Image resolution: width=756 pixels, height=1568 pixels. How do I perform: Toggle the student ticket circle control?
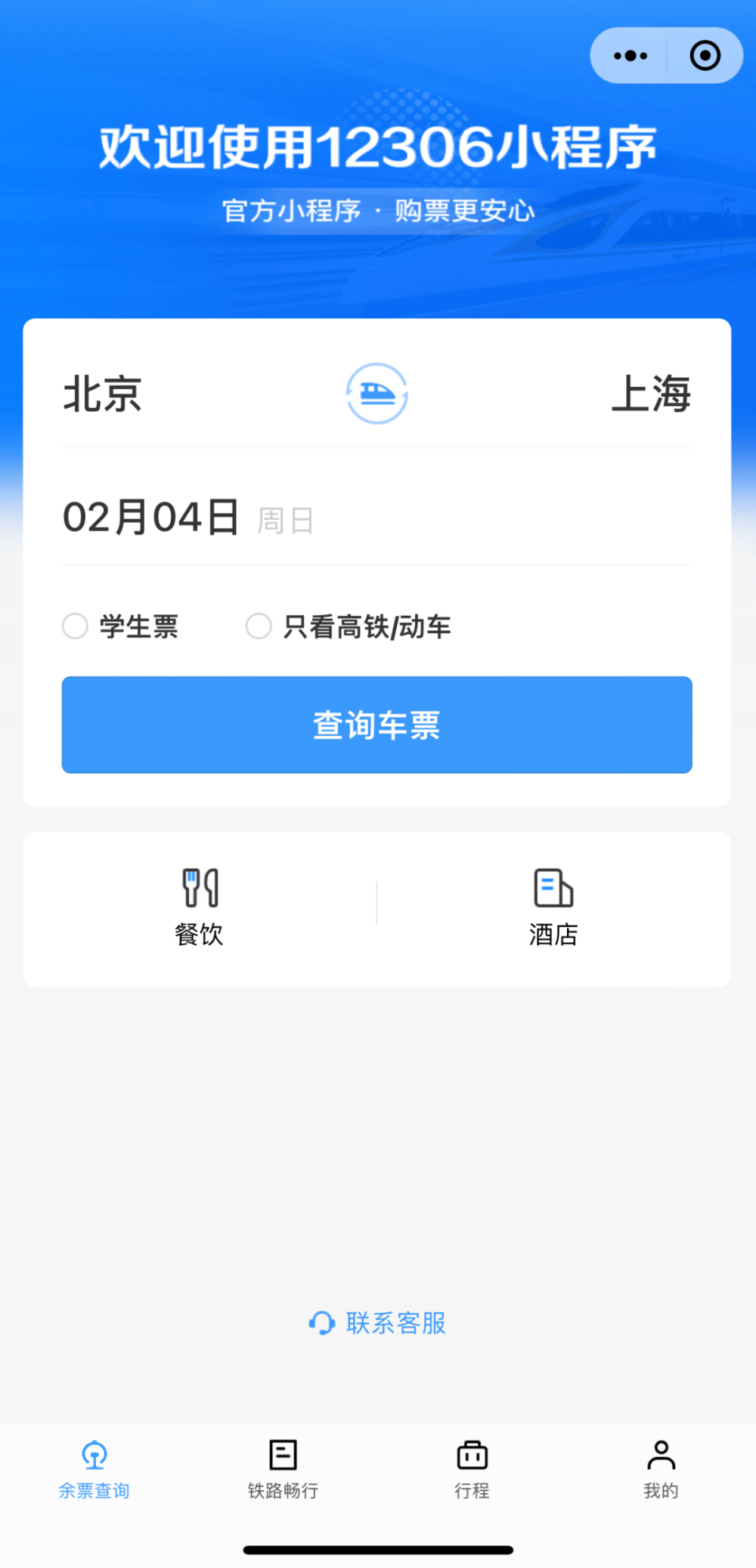click(x=75, y=626)
